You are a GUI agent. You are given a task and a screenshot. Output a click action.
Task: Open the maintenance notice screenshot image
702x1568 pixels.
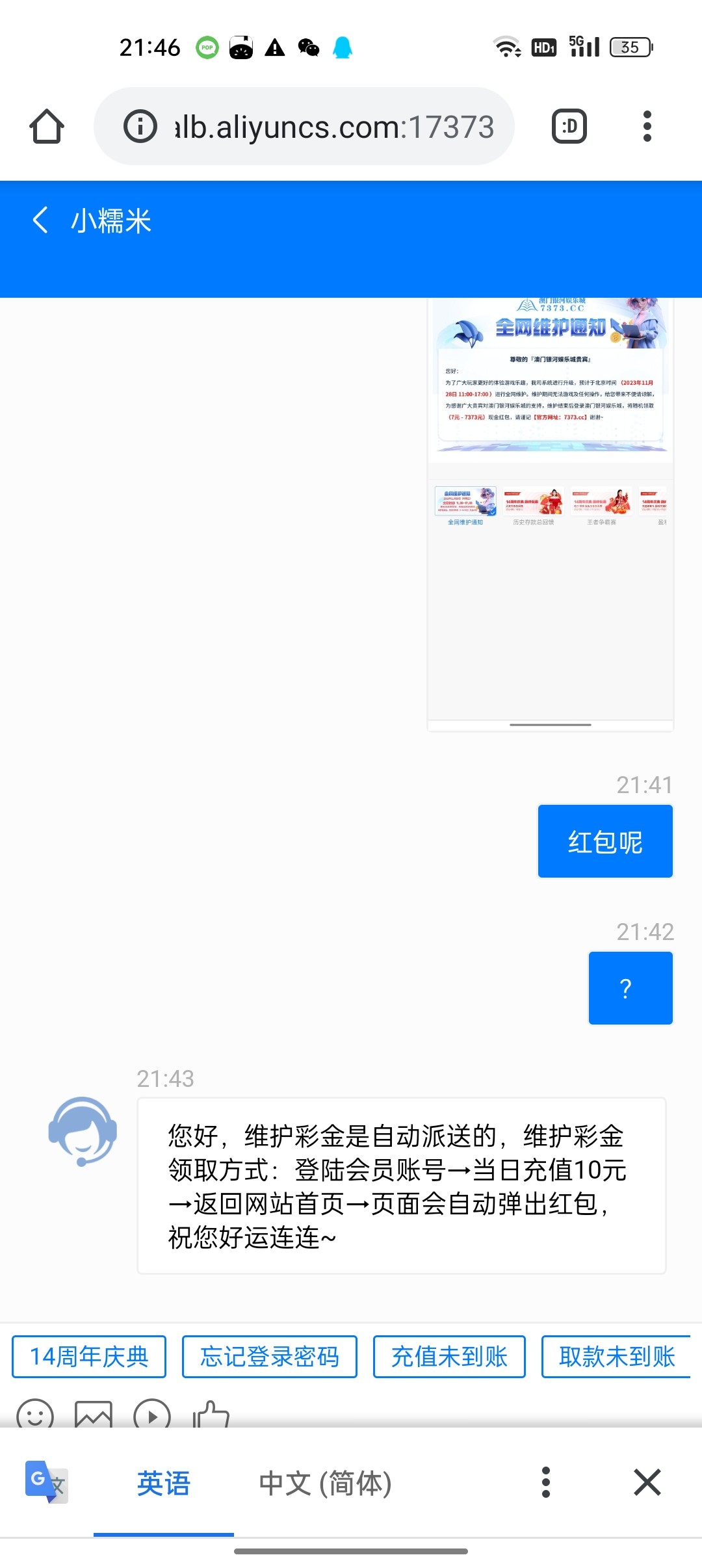click(550, 514)
